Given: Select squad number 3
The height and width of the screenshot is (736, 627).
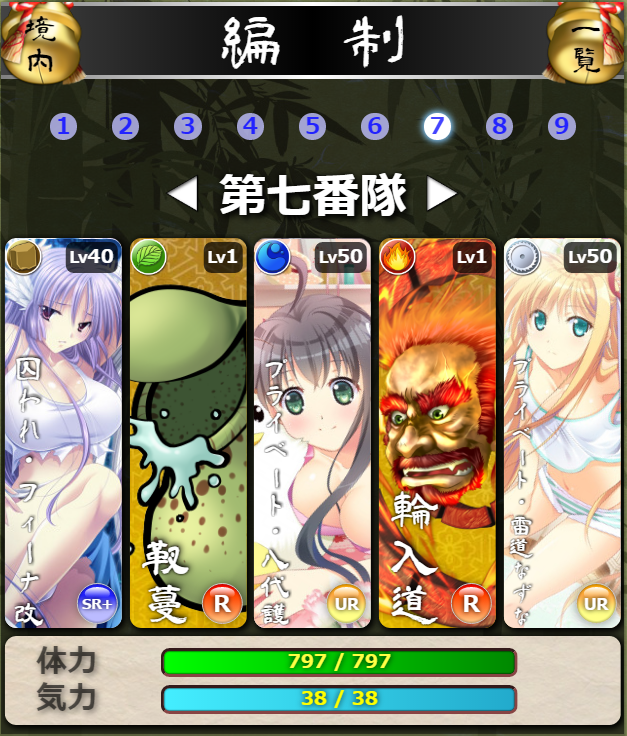Looking at the screenshot, I should coord(188,127).
